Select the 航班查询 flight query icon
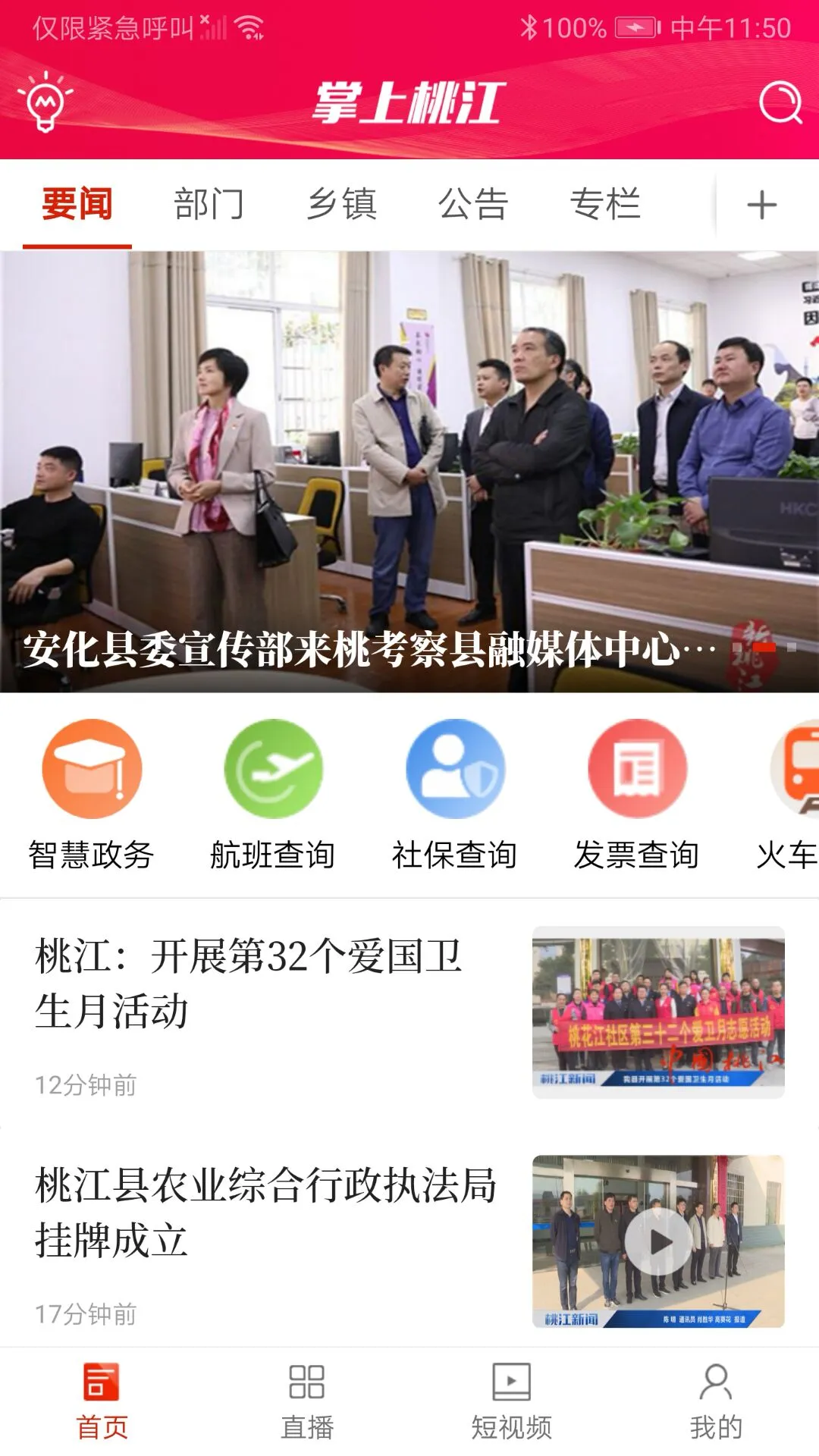The height and width of the screenshot is (1456, 819). 273,767
